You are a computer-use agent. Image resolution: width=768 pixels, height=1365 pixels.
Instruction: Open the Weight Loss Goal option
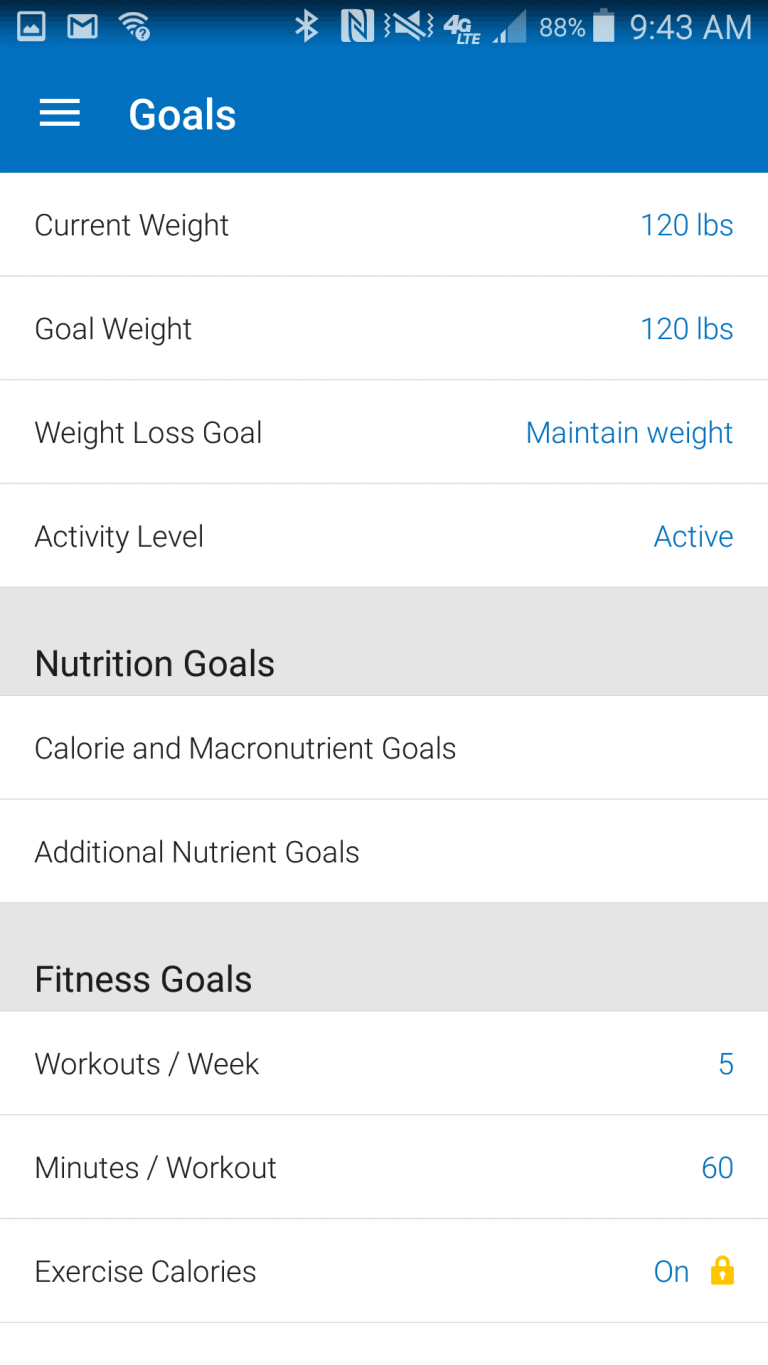click(x=384, y=433)
